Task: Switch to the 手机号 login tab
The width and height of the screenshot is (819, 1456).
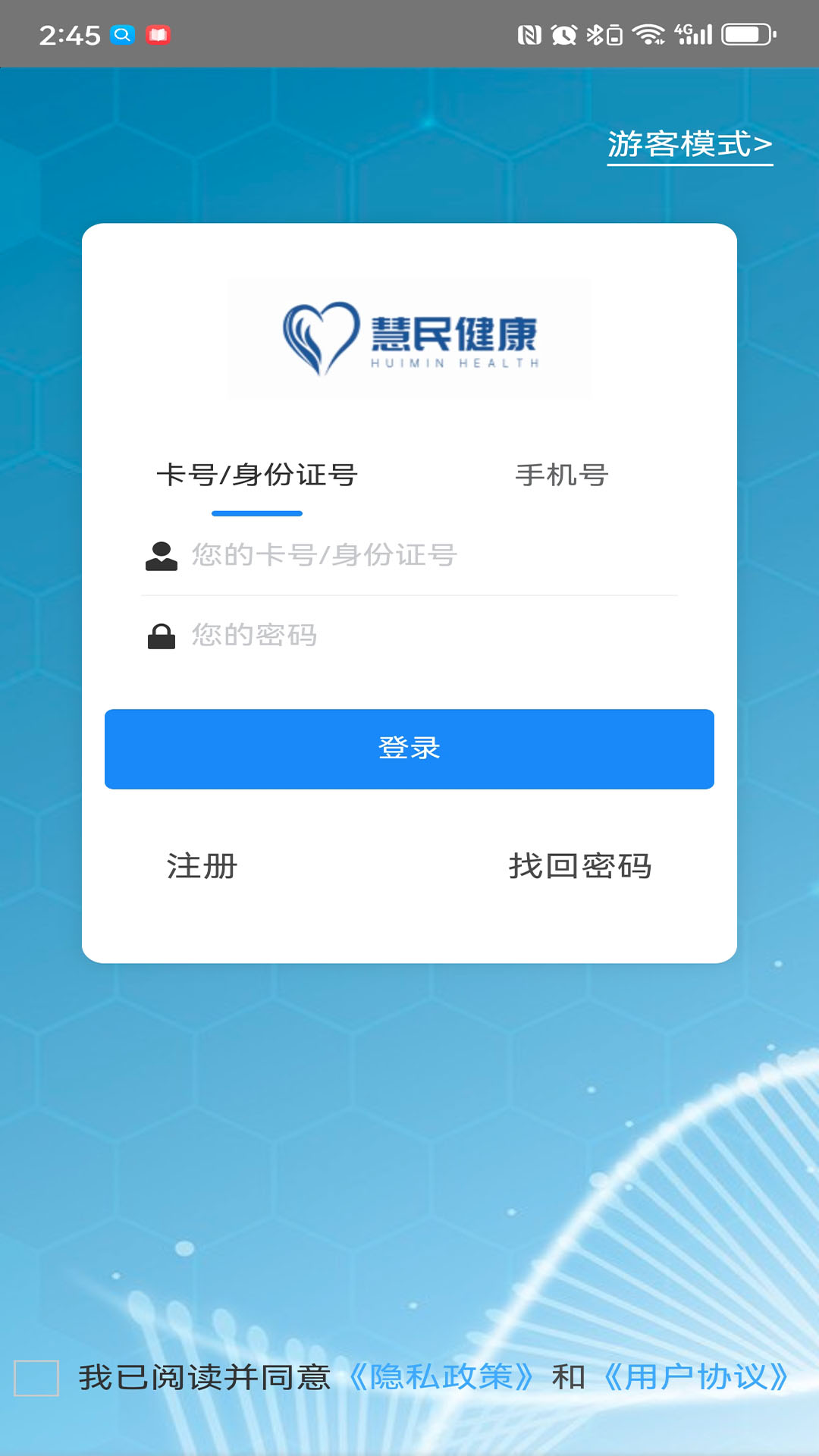Action: 562,475
